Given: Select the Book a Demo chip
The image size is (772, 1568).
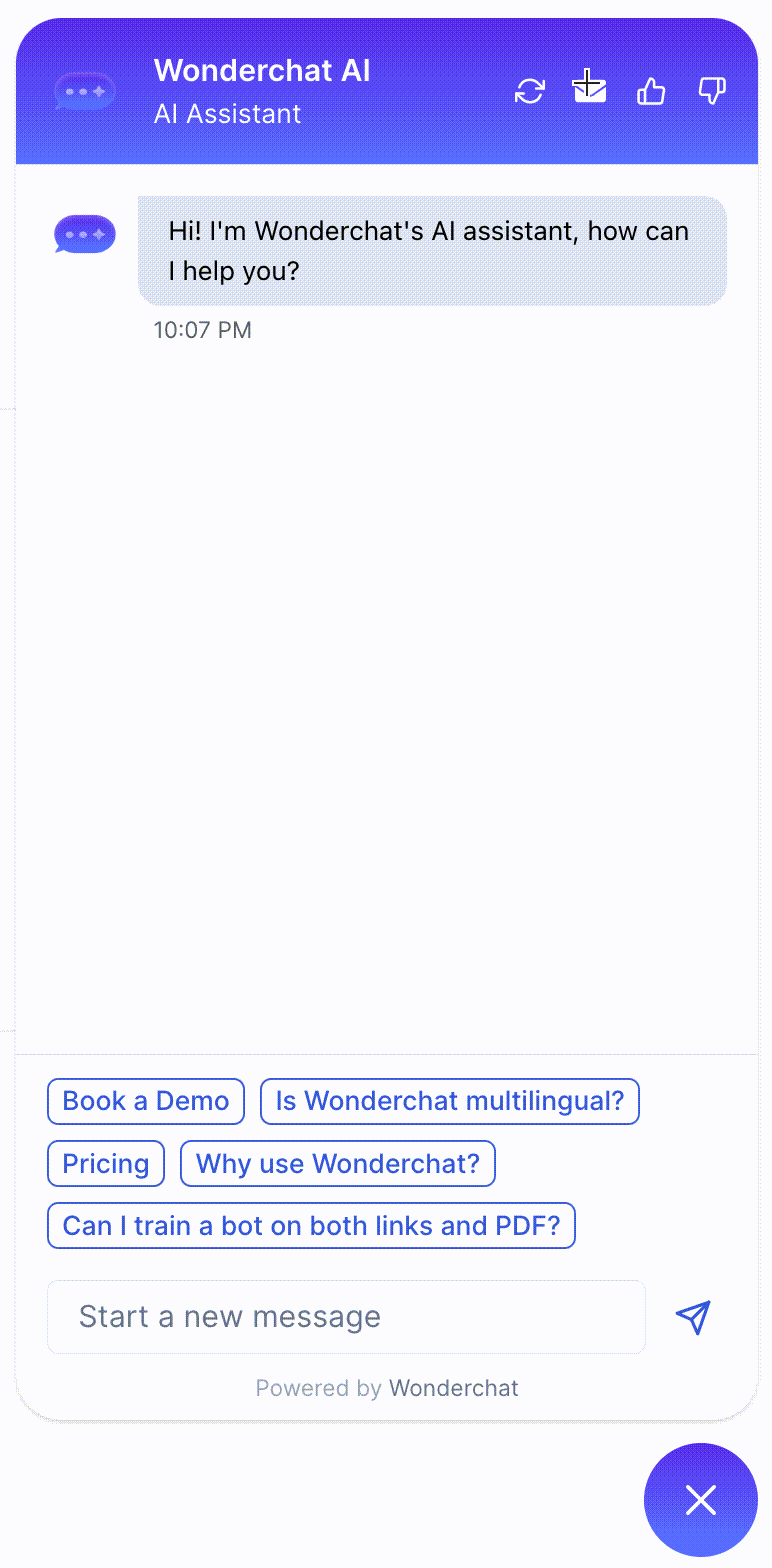Looking at the screenshot, I should click(146, 1101).
